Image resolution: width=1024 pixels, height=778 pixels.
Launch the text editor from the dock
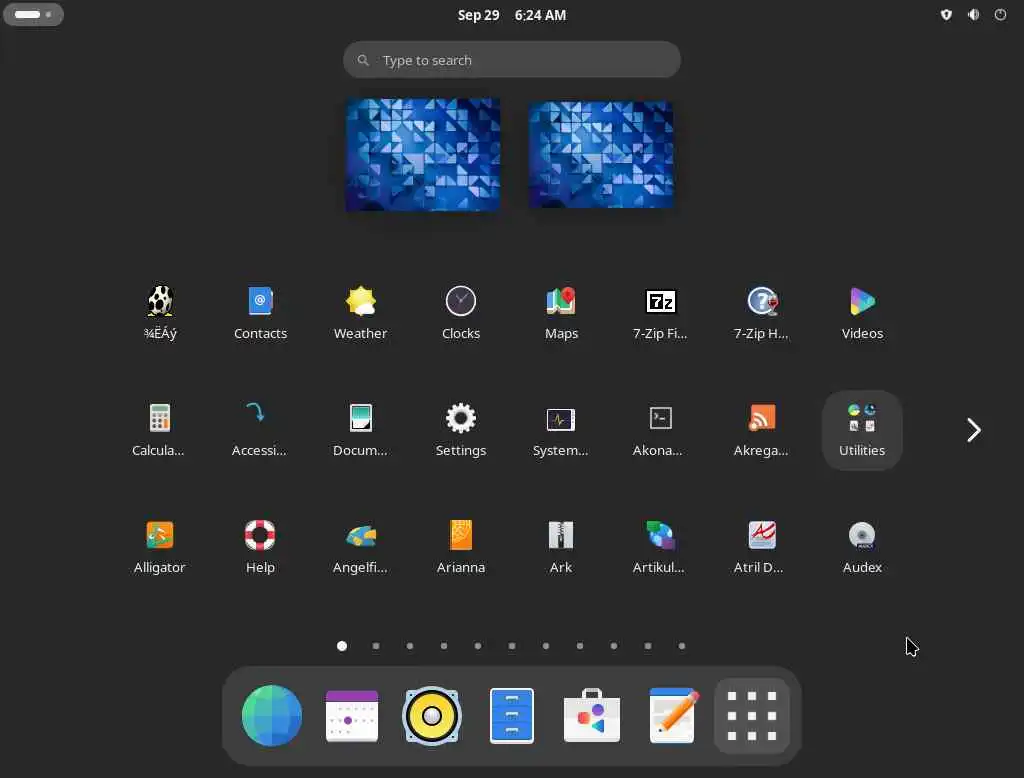pyautogui.click(x=672, y=716)
